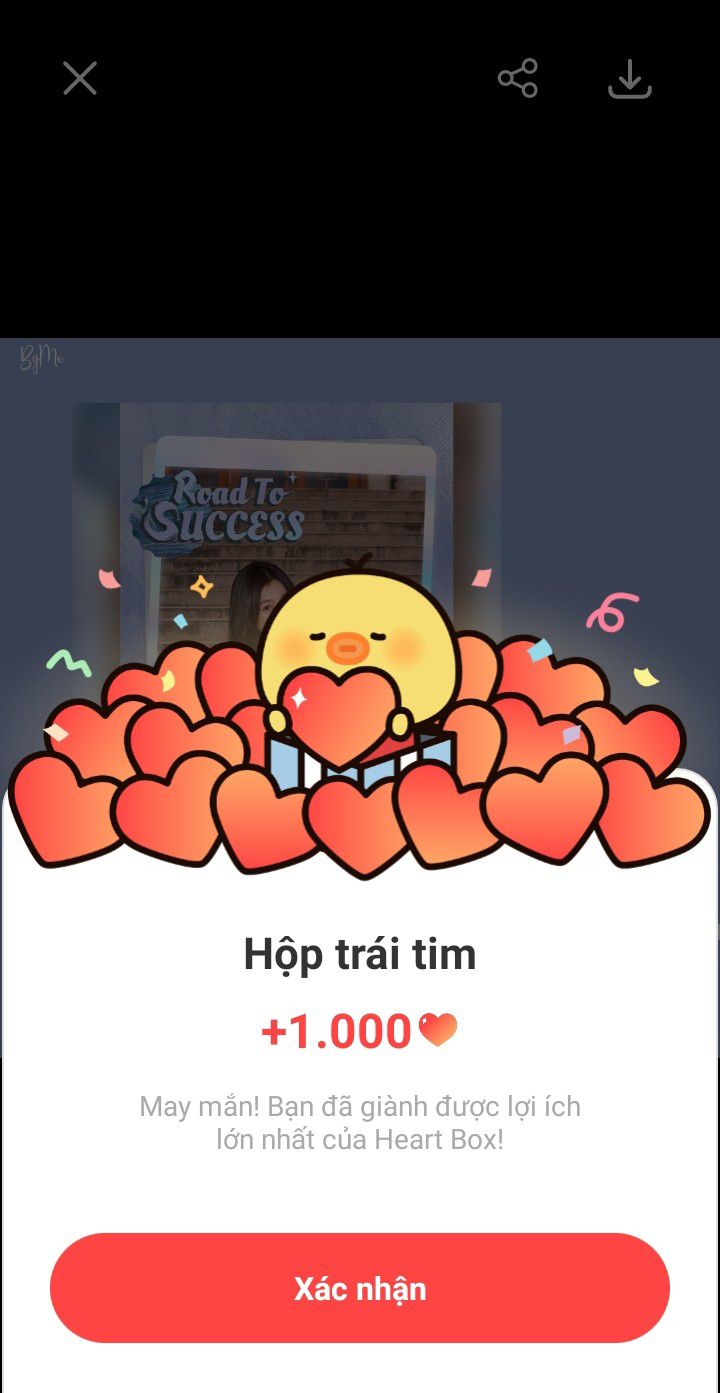Download the image to device

point(630,79)
